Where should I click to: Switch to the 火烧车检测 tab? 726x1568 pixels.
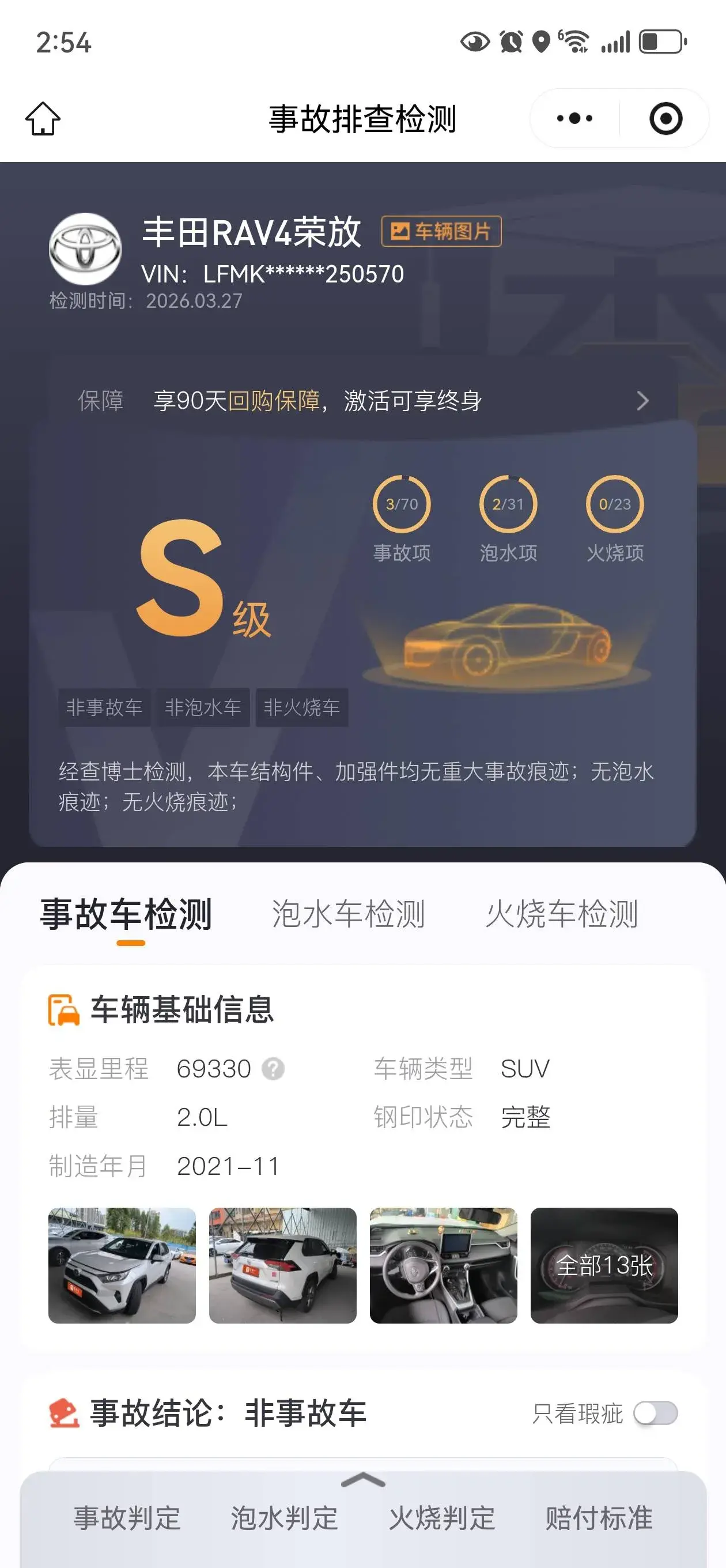click(561, 914)
